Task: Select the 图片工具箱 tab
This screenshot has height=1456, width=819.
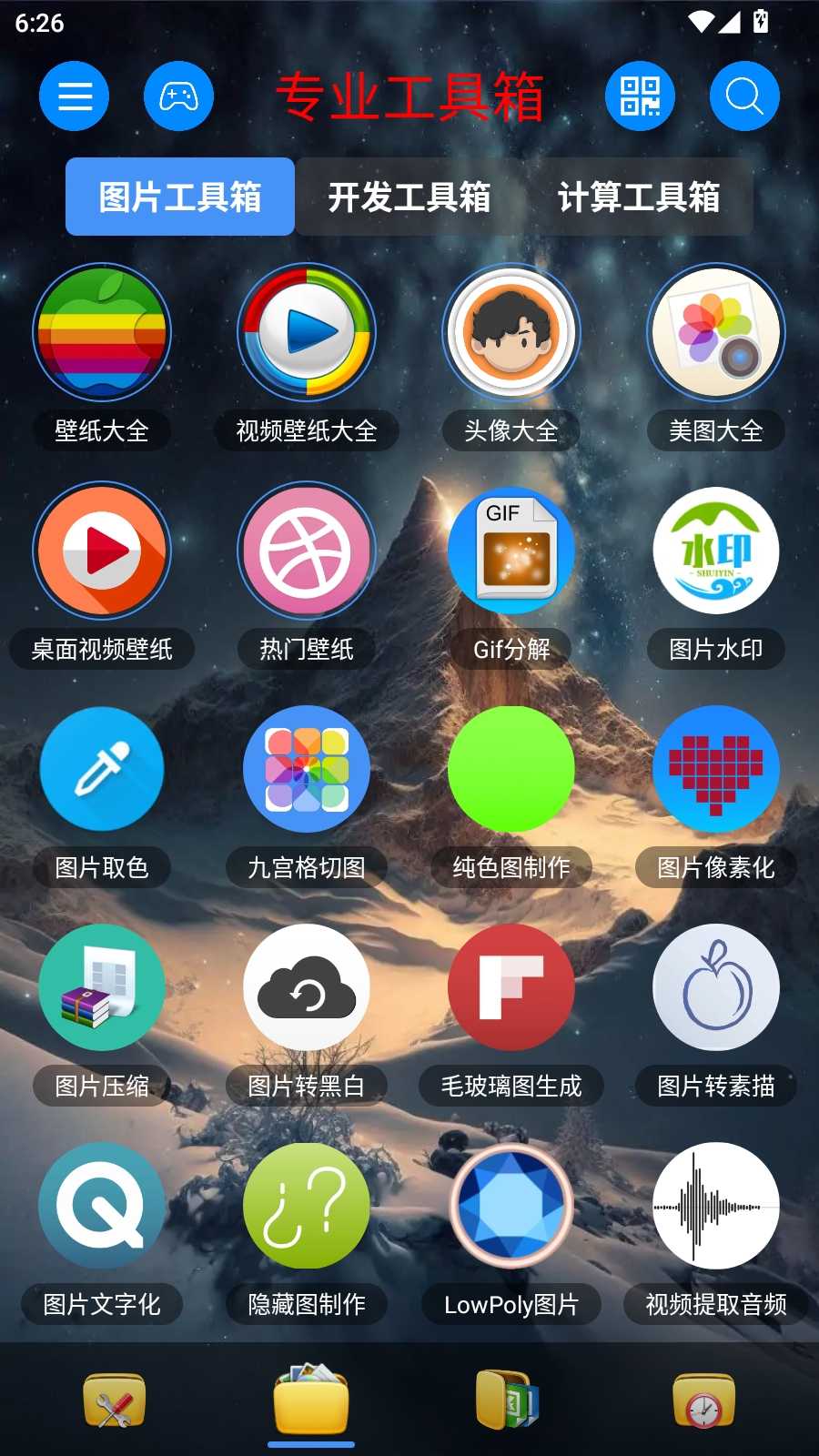Action: pos(180,197)
